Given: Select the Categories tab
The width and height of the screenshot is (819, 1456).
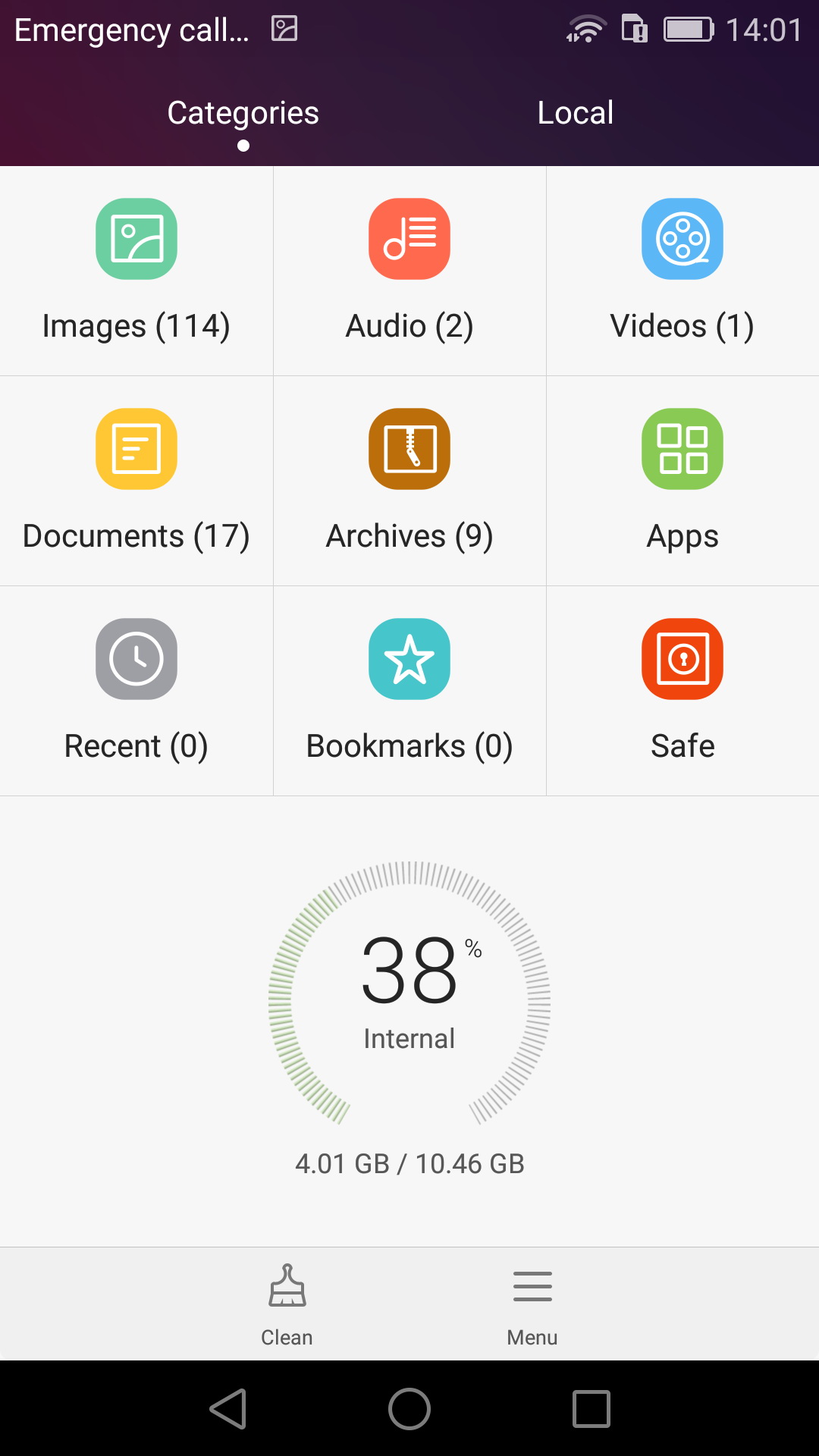Looking at the screenshot, I should pyautogui.click(x=243, y=113).
